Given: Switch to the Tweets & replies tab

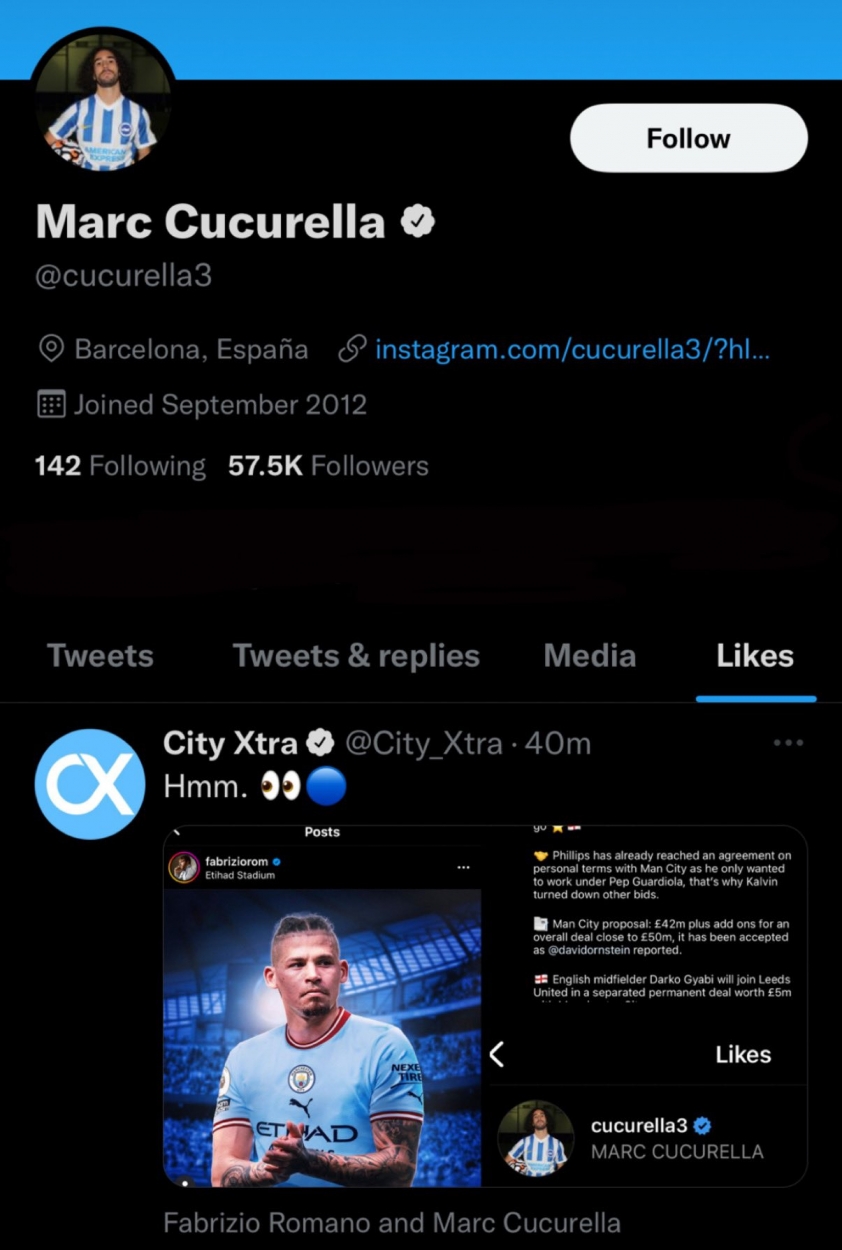Looking at the screenshot, I should click(x=356, y=656).
